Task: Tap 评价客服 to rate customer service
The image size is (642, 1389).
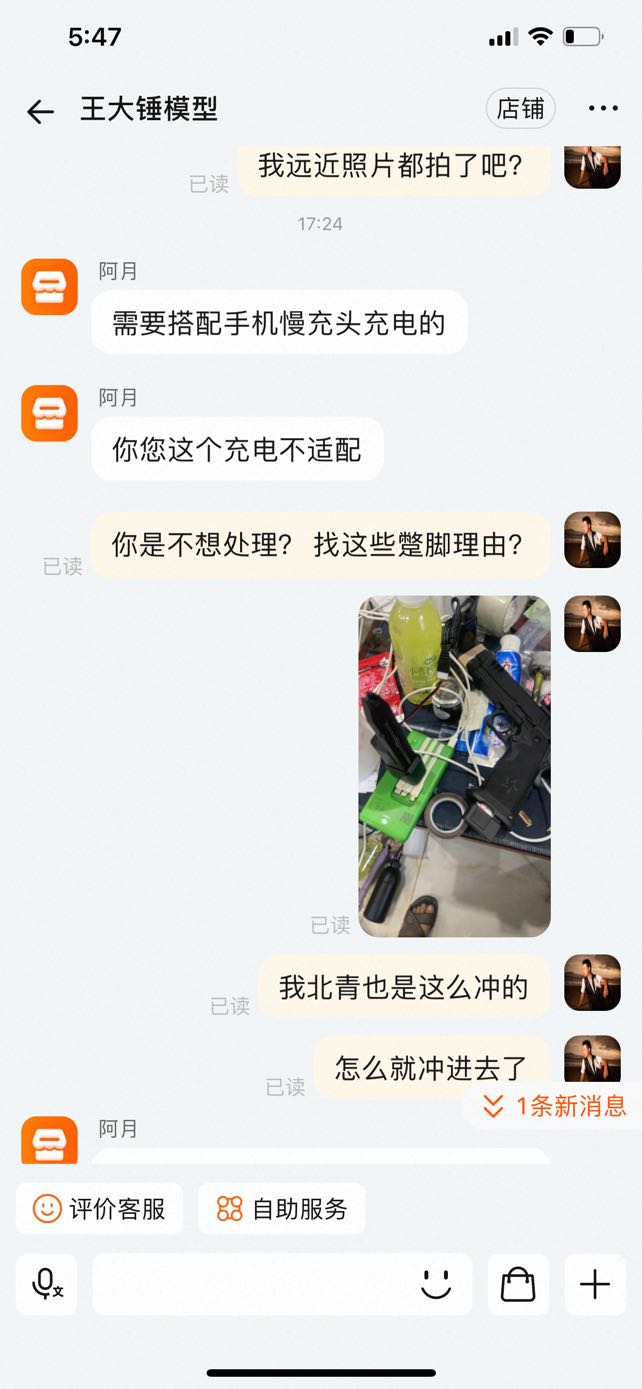Action: click(99, 1209)
